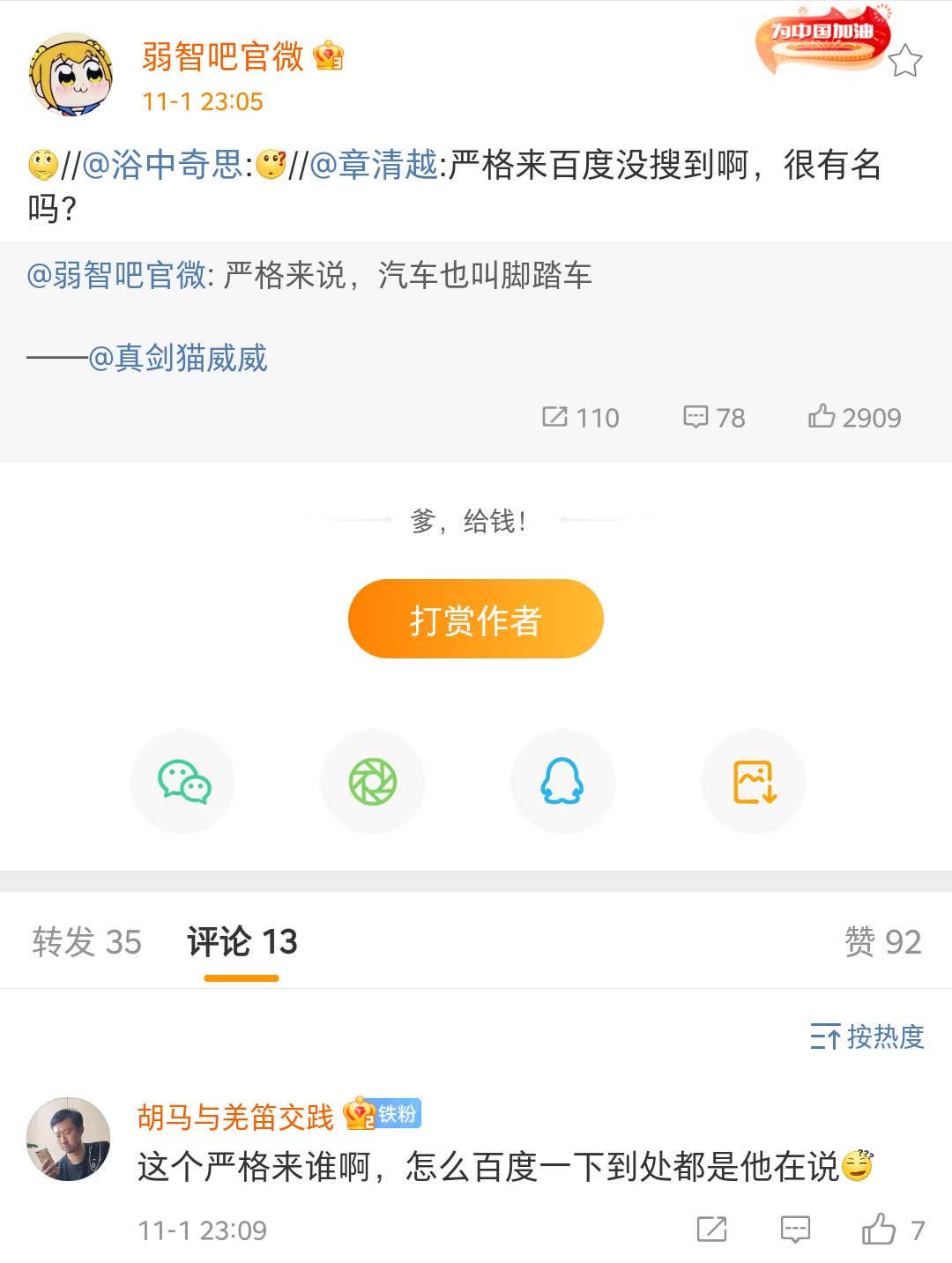Reply to 胡马与羌笛交践's comment
952x1263 pixels.
tap(795, 1229)
